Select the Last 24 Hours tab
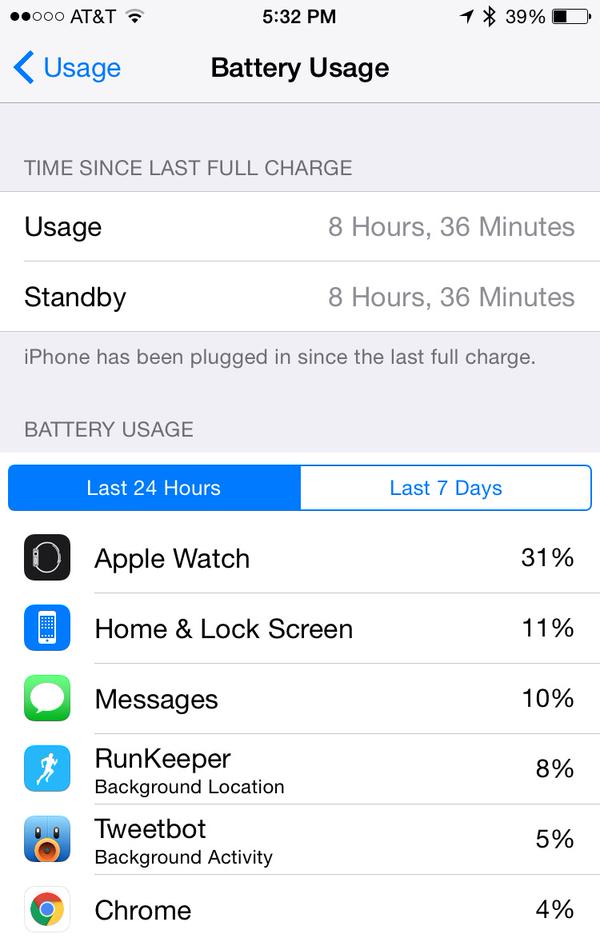The image size is (600, 938). 154,488
